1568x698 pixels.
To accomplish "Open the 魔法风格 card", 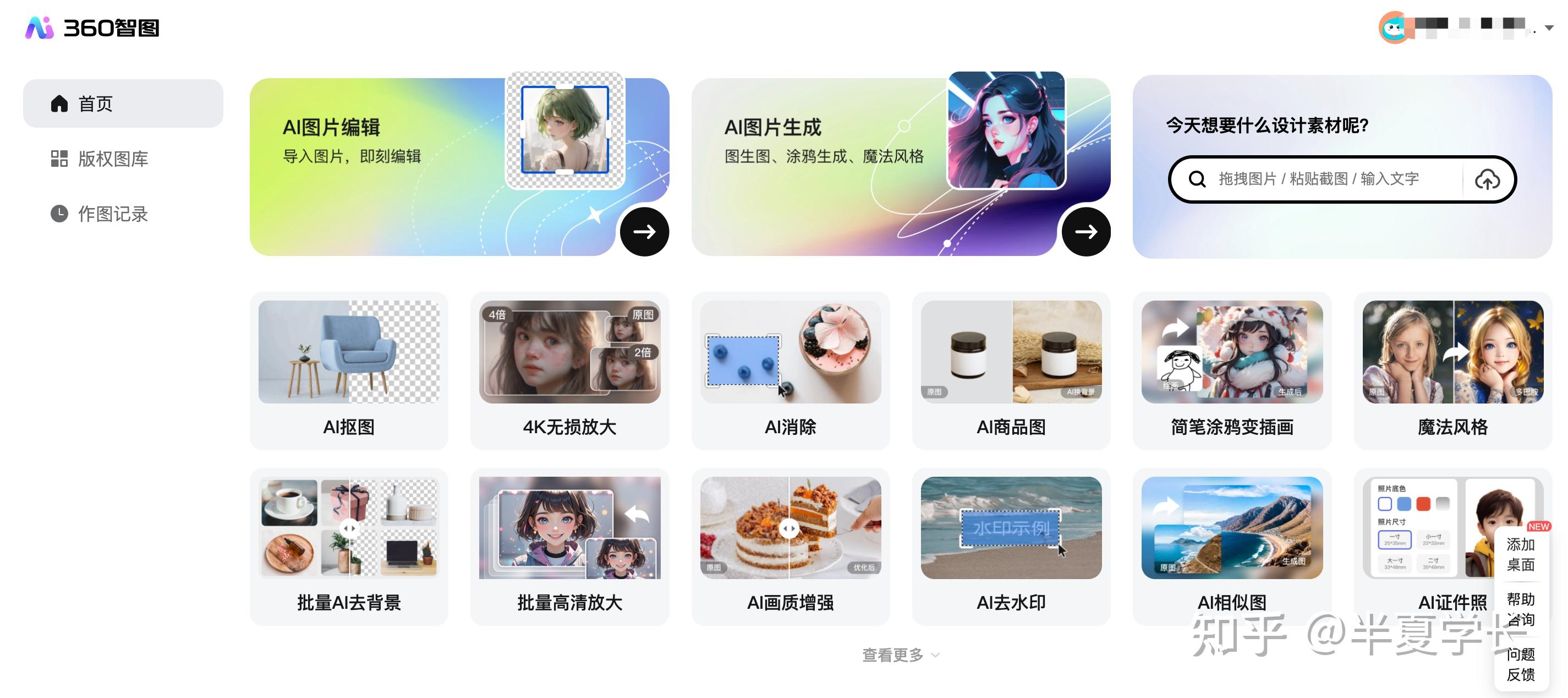I will coord(1452,371).
